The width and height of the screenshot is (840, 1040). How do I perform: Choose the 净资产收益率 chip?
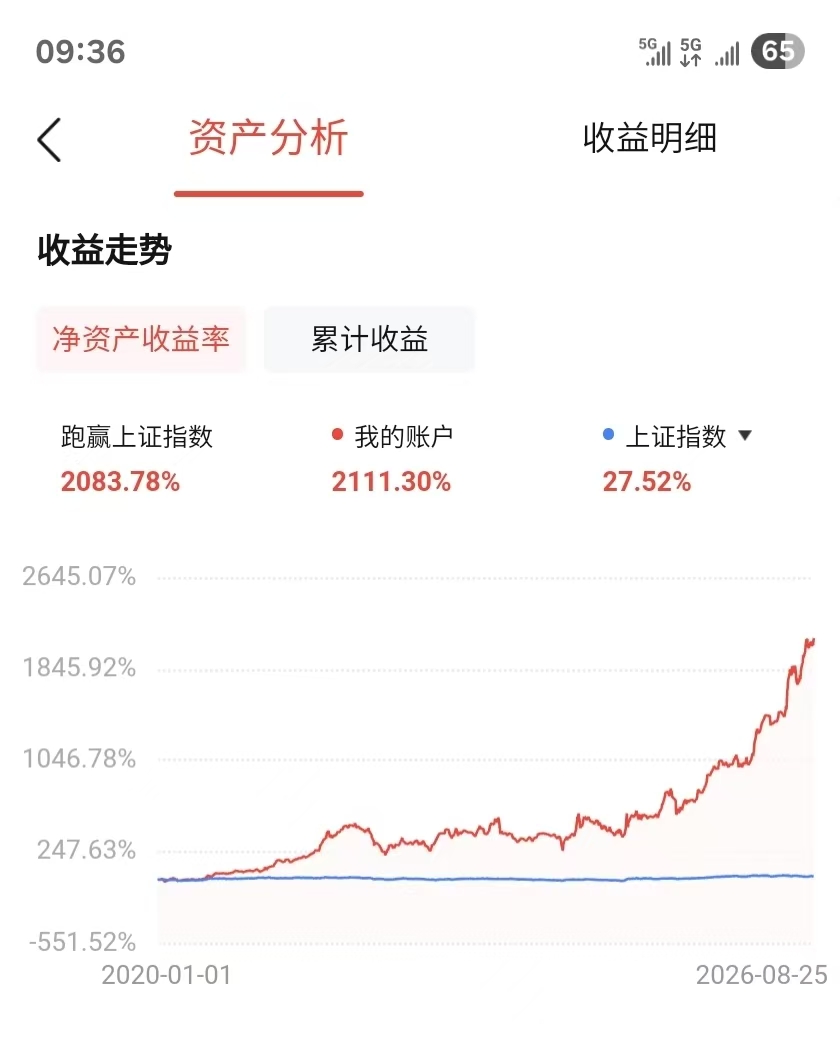point(141,339)
